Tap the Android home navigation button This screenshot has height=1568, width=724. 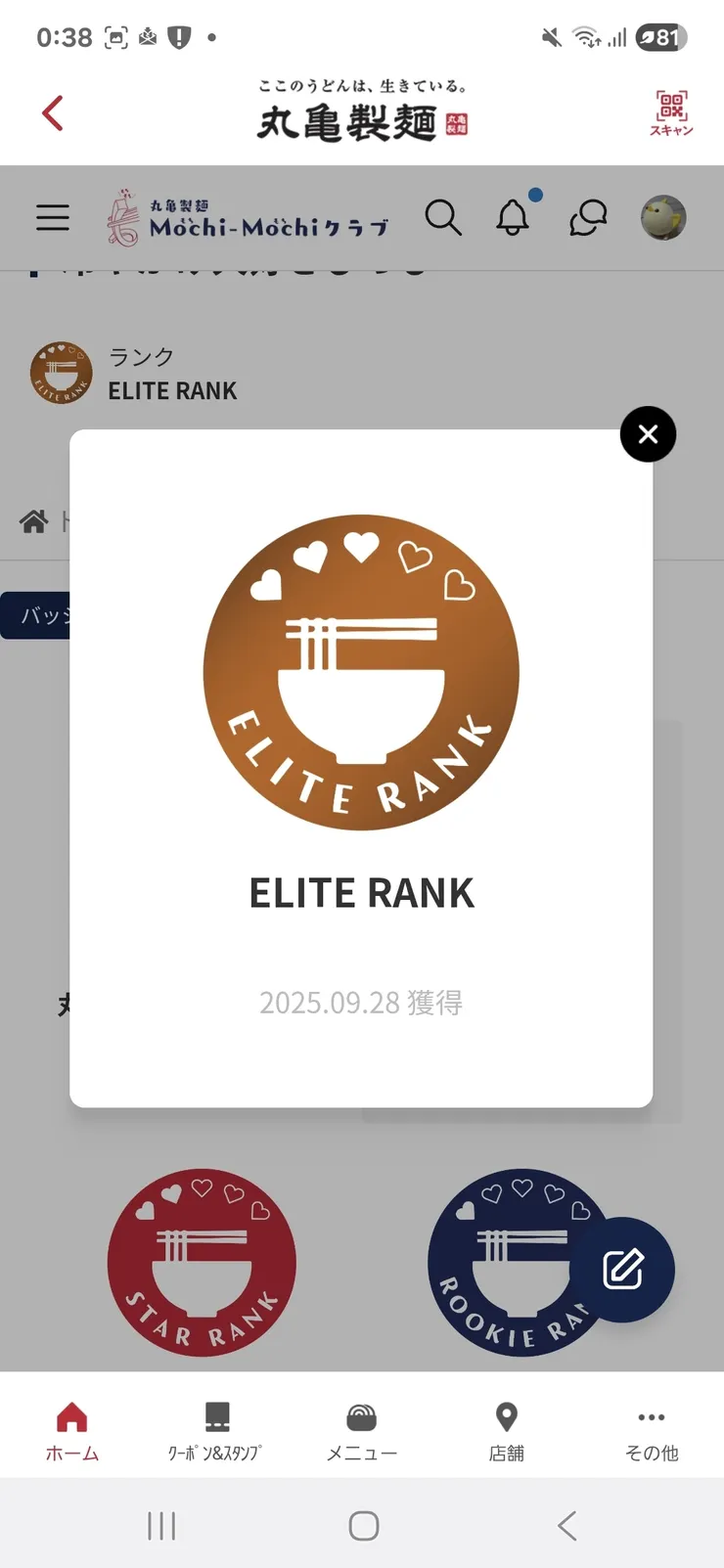click(362, 1524)
